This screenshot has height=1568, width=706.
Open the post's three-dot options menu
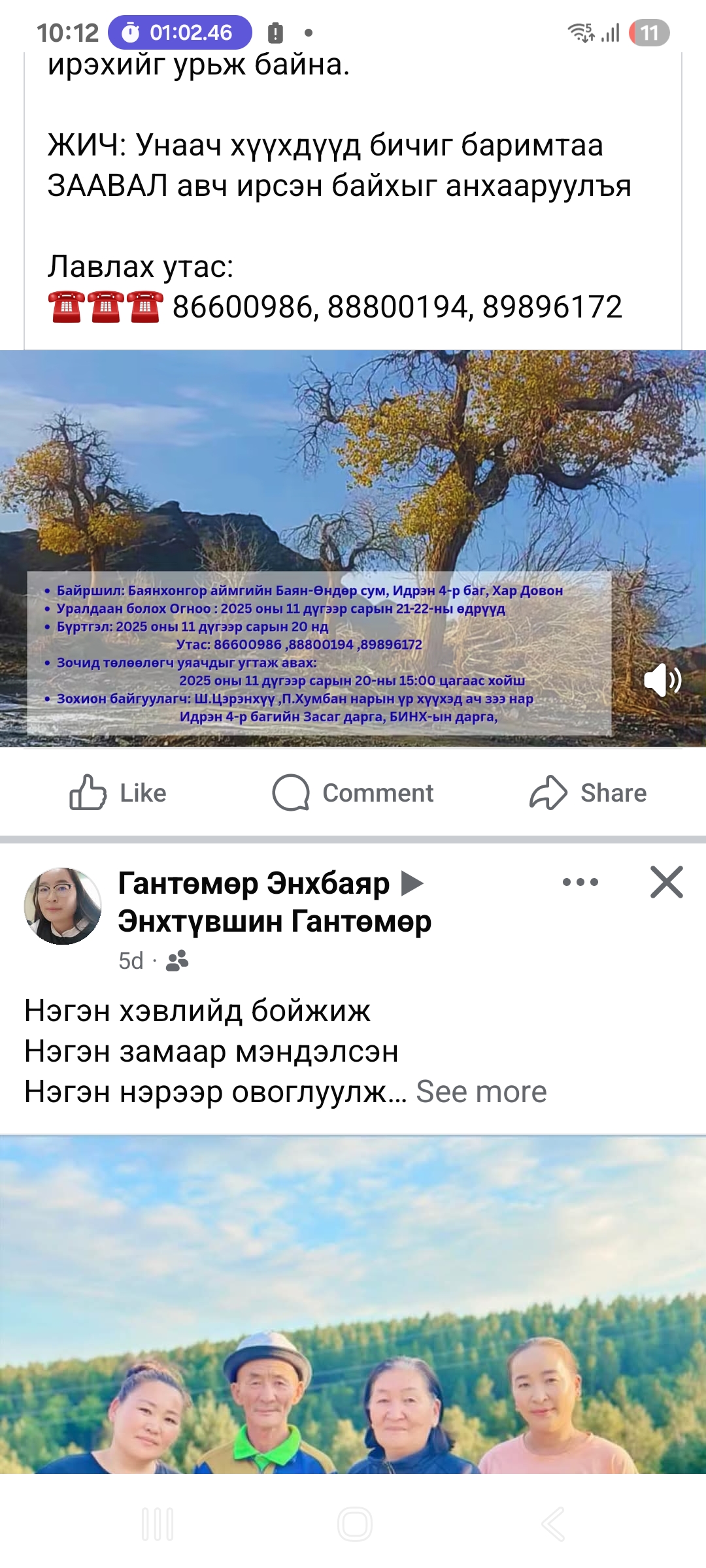click(580, 882)
